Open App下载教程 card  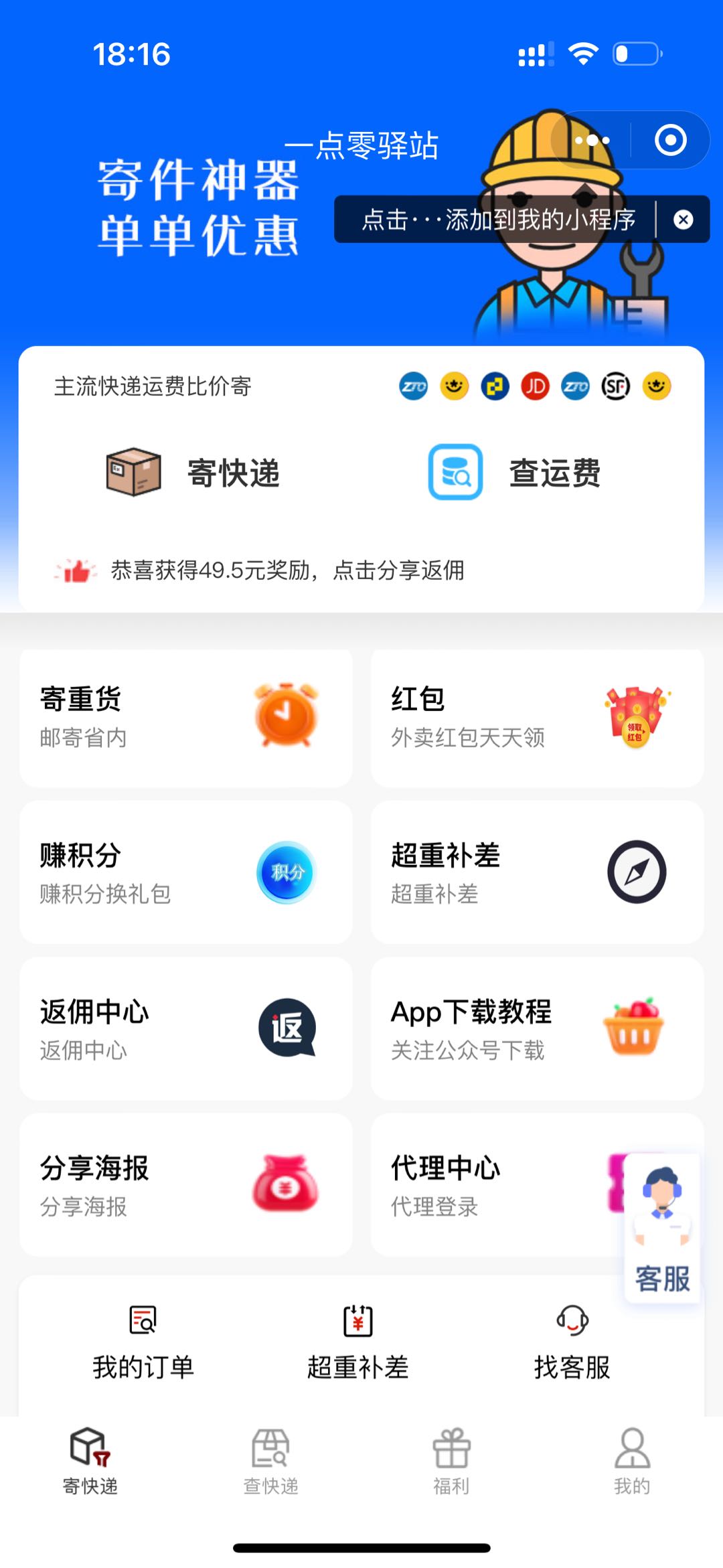537,1029
